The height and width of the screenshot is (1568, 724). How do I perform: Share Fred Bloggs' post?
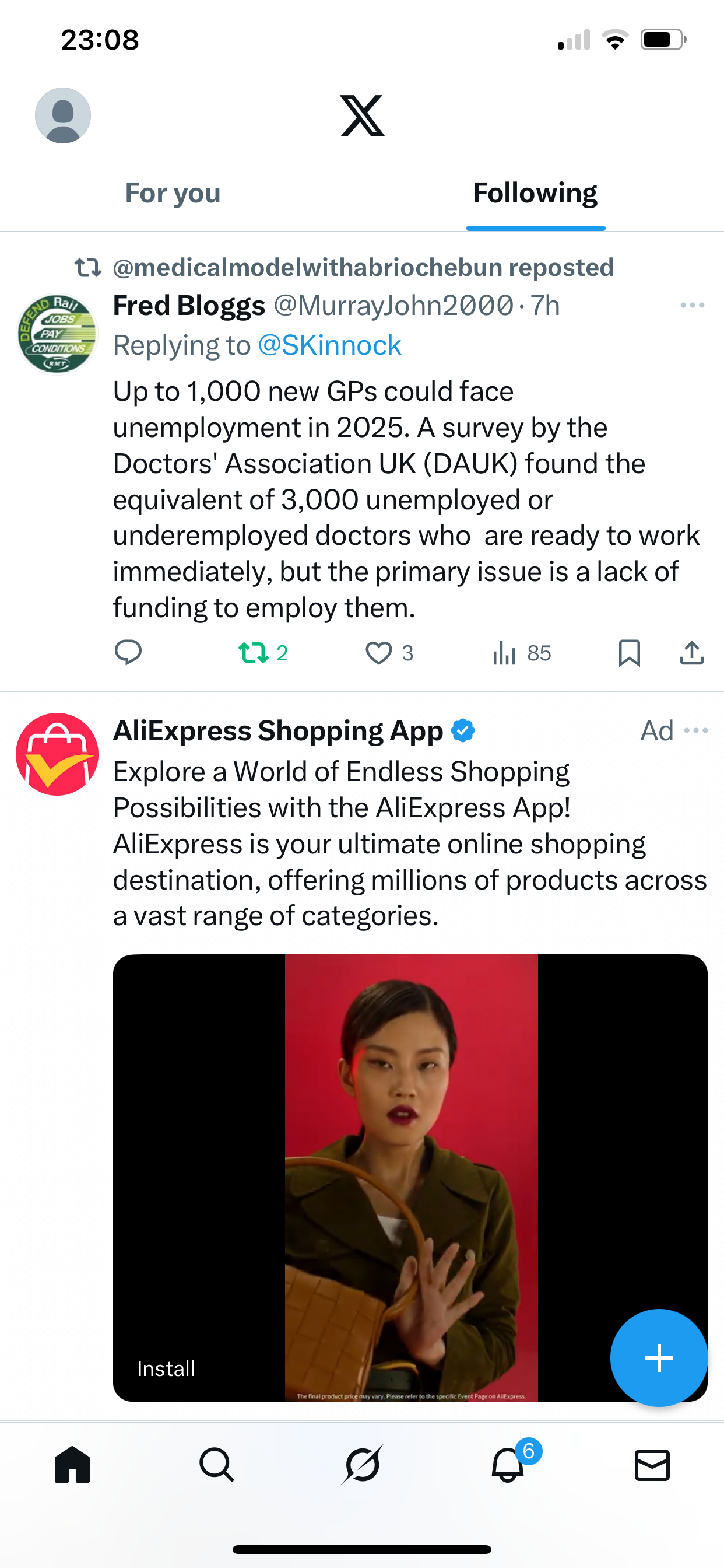[x=691, y=653]
